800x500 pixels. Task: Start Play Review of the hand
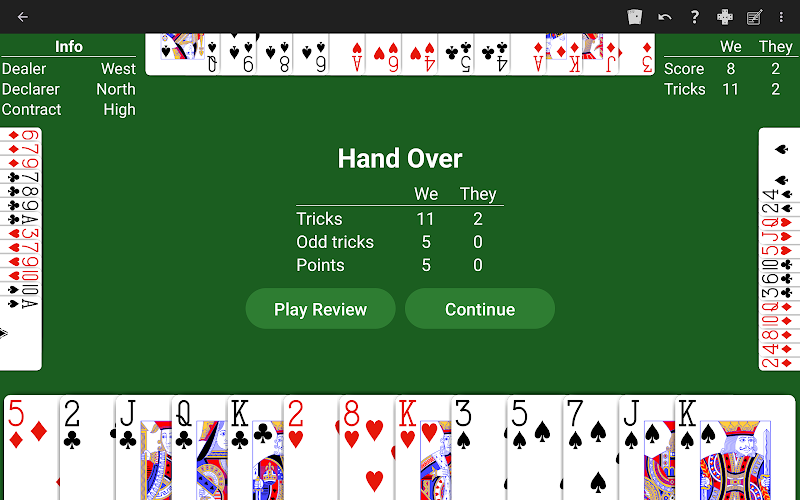tap(320, 309)
